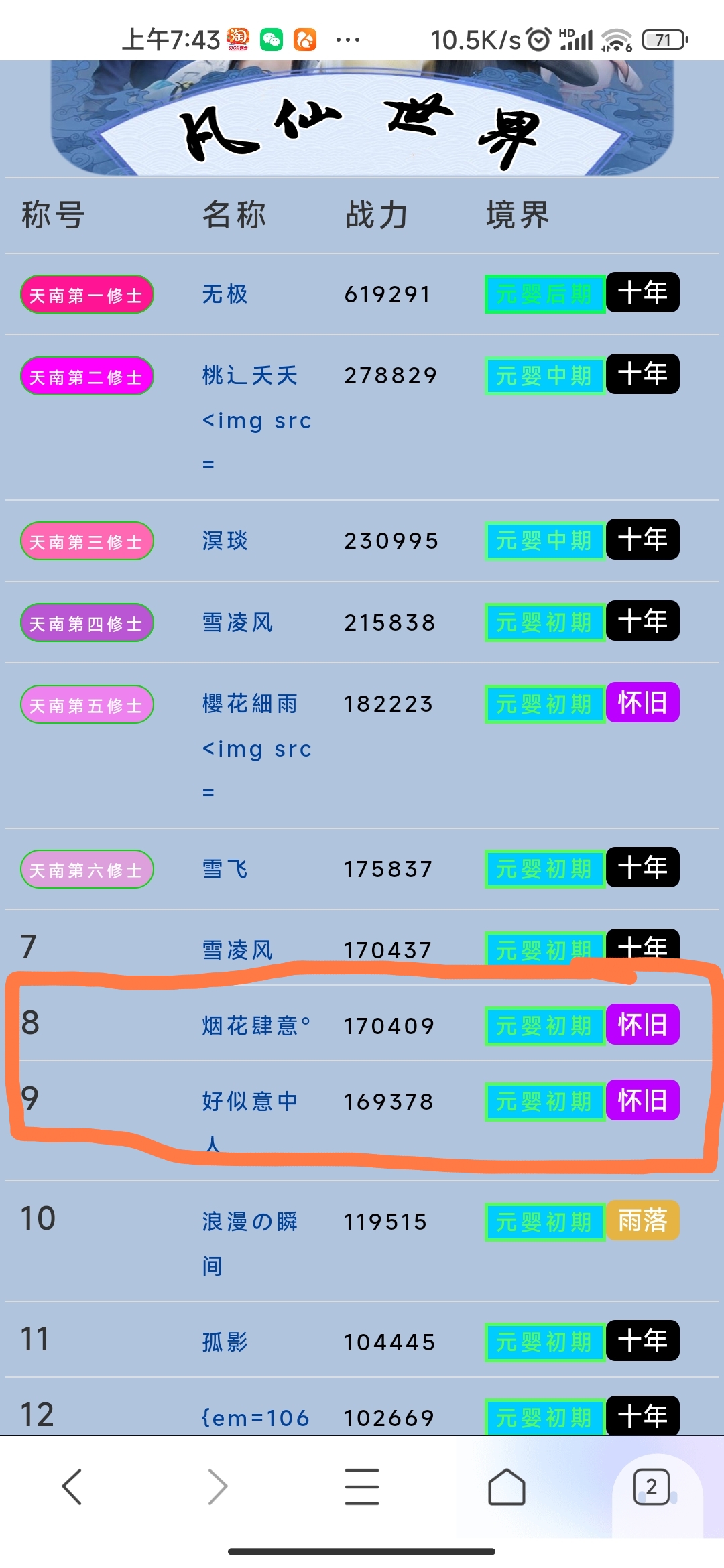Tap power value 619291 in the 战力 column

(387, 293)
